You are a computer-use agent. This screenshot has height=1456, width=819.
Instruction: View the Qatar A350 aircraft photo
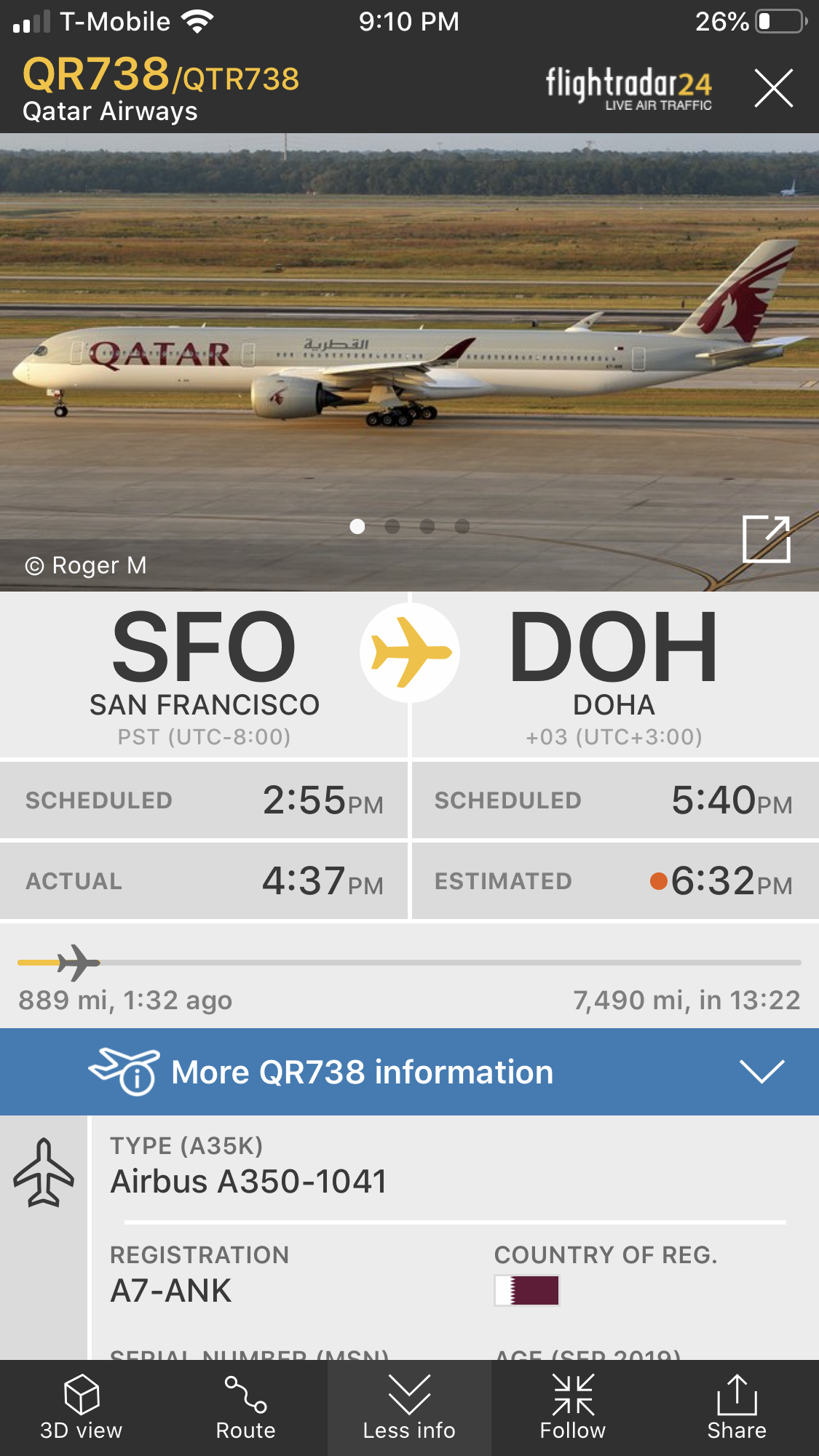pyautogui.click(x=409, y=349)
